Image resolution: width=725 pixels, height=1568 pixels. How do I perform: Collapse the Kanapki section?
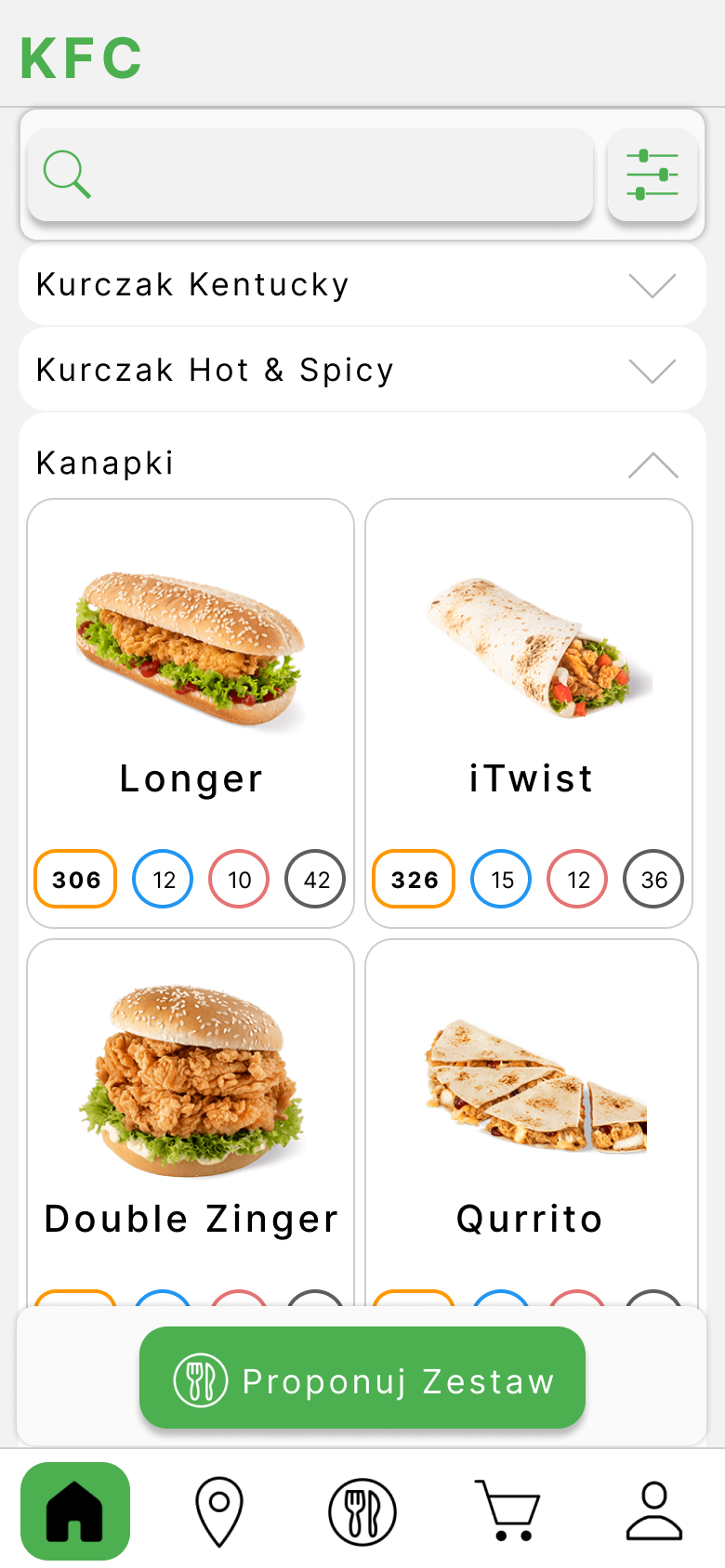coord(652,464)
